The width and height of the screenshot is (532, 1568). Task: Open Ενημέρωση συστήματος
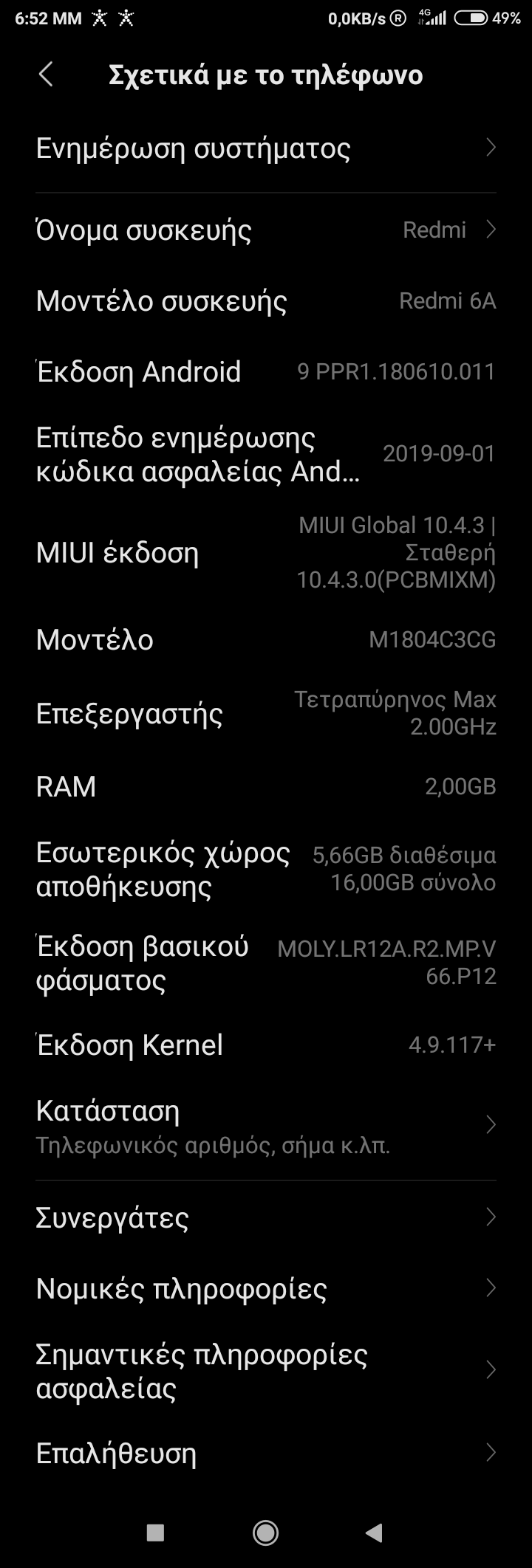click(x=266, y=148)
